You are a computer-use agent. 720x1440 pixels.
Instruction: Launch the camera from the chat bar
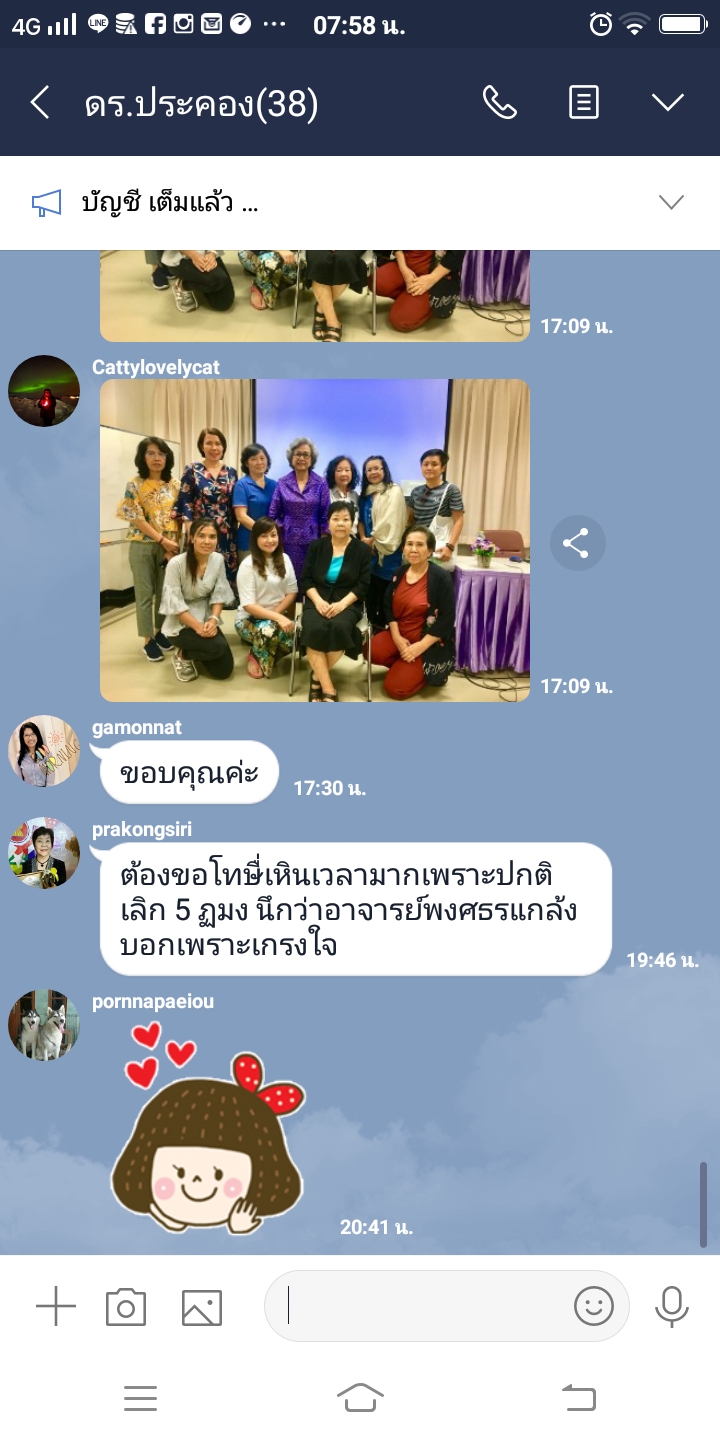[x=126, y=1307]
